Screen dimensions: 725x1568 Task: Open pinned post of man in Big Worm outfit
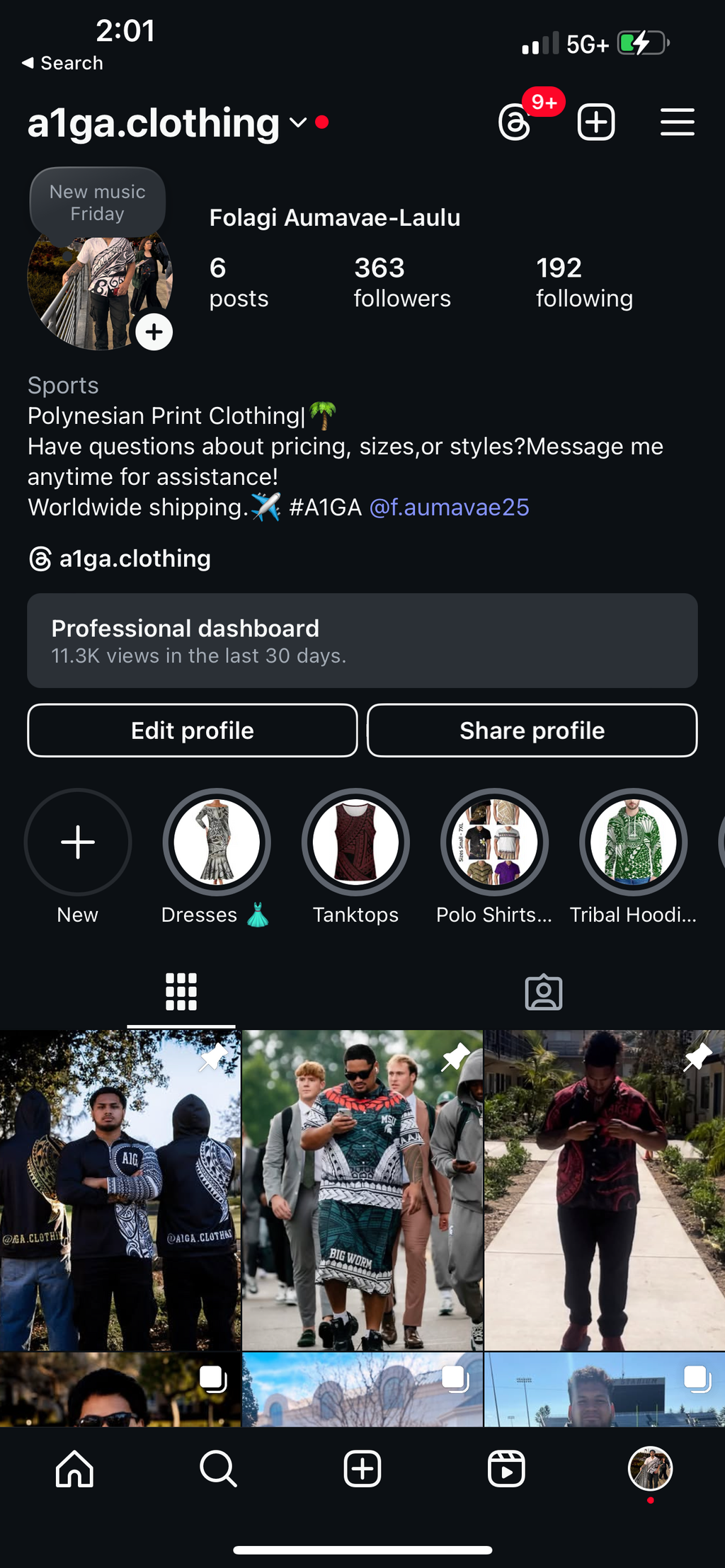[x=362, y=1189]
